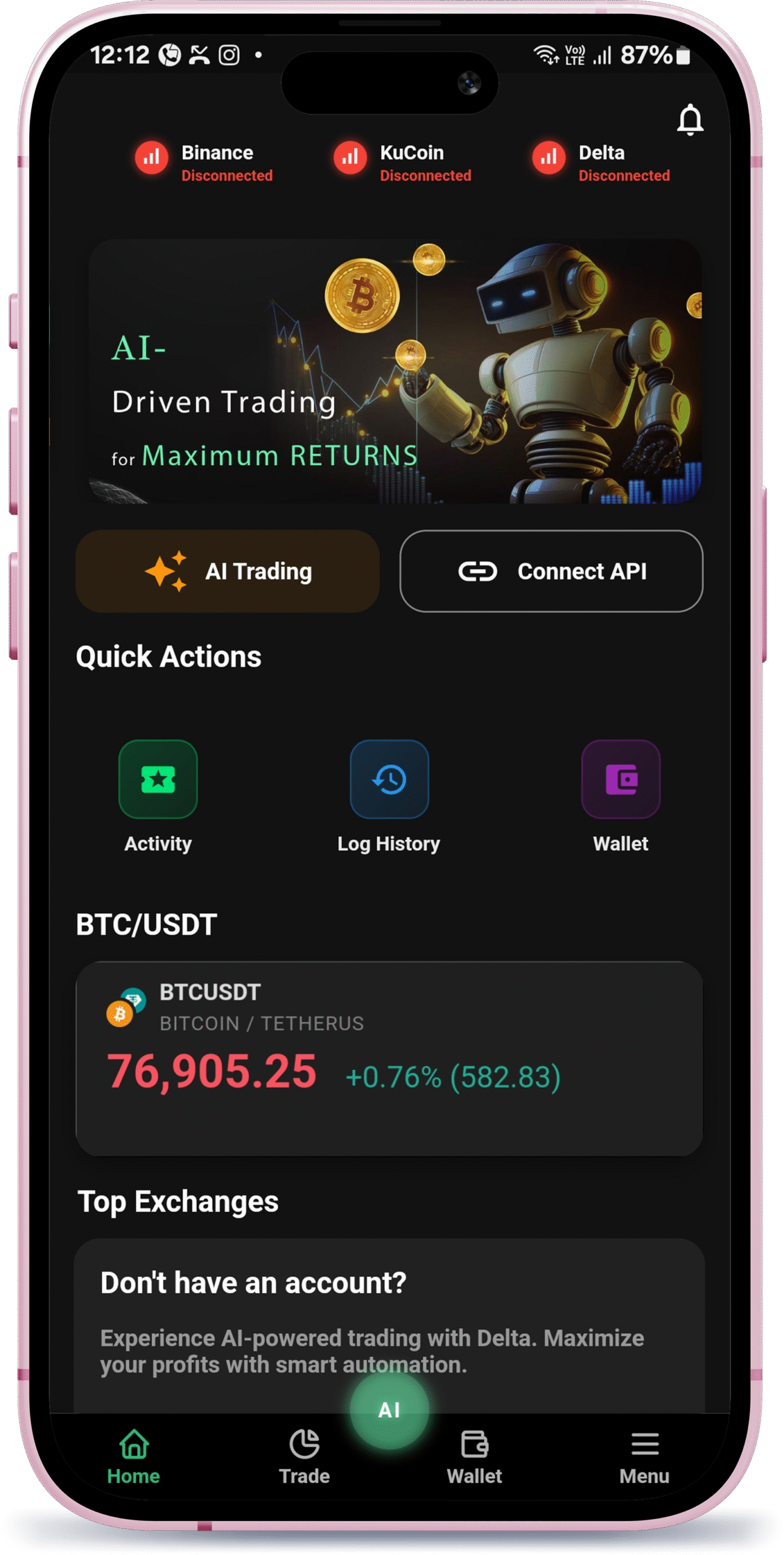This screenshot has width=784, height=1555.
Task: Open the Binance disconnected exchange status
Action: pyautogui.click(x=203, y=162)
